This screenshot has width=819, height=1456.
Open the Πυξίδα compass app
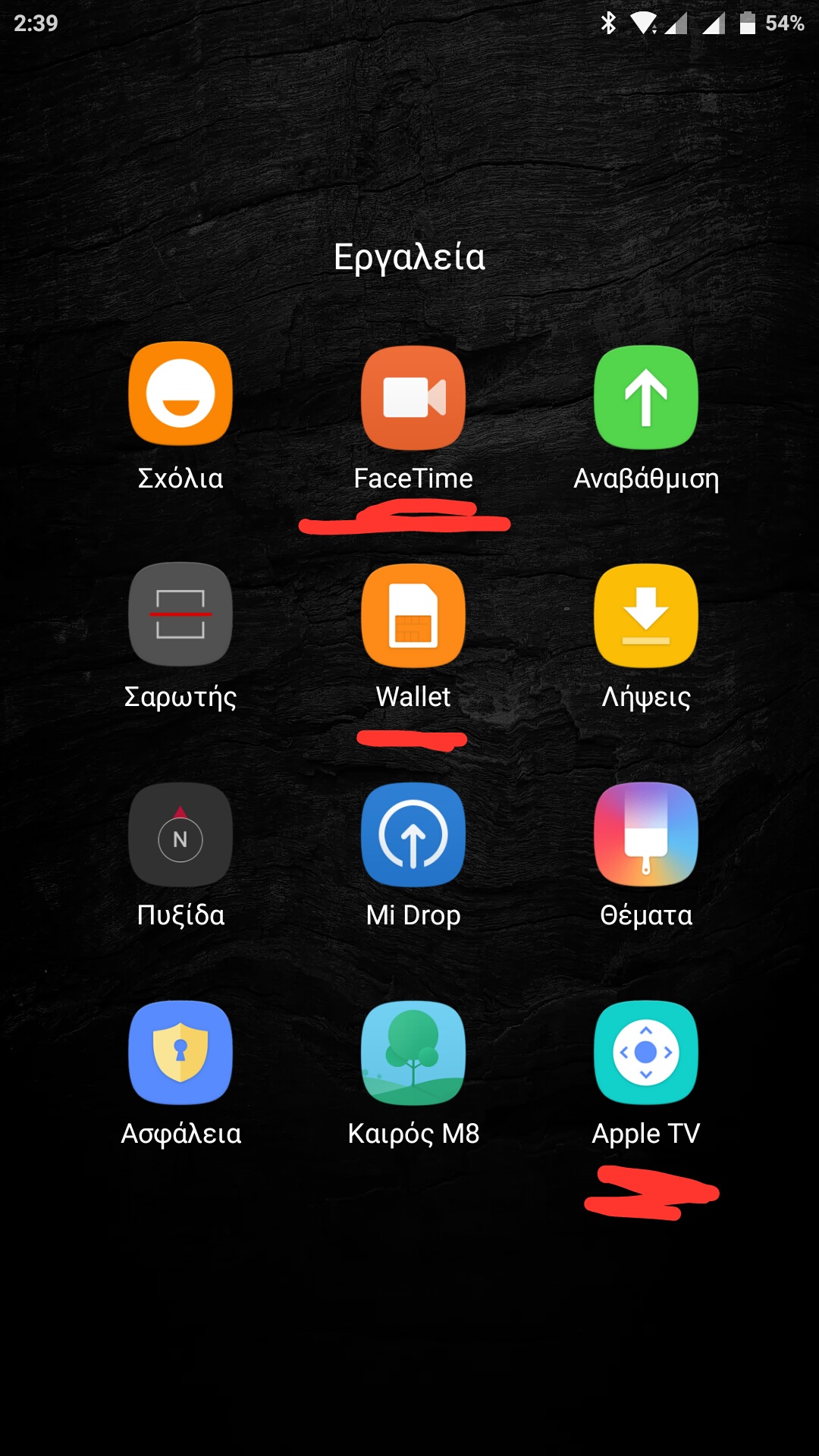(x=180, y=834)
